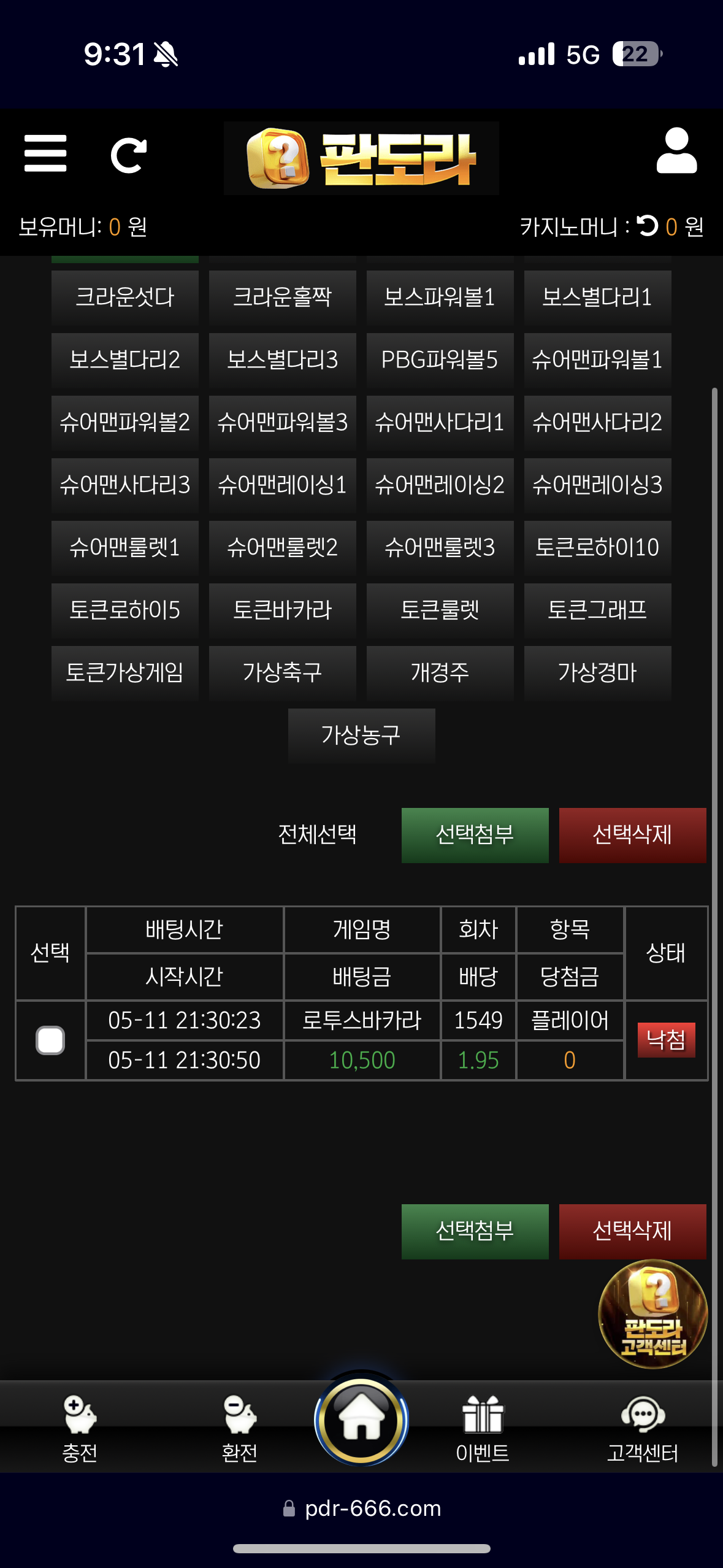Switch to the 환전 tab

tap(239, 1428)
